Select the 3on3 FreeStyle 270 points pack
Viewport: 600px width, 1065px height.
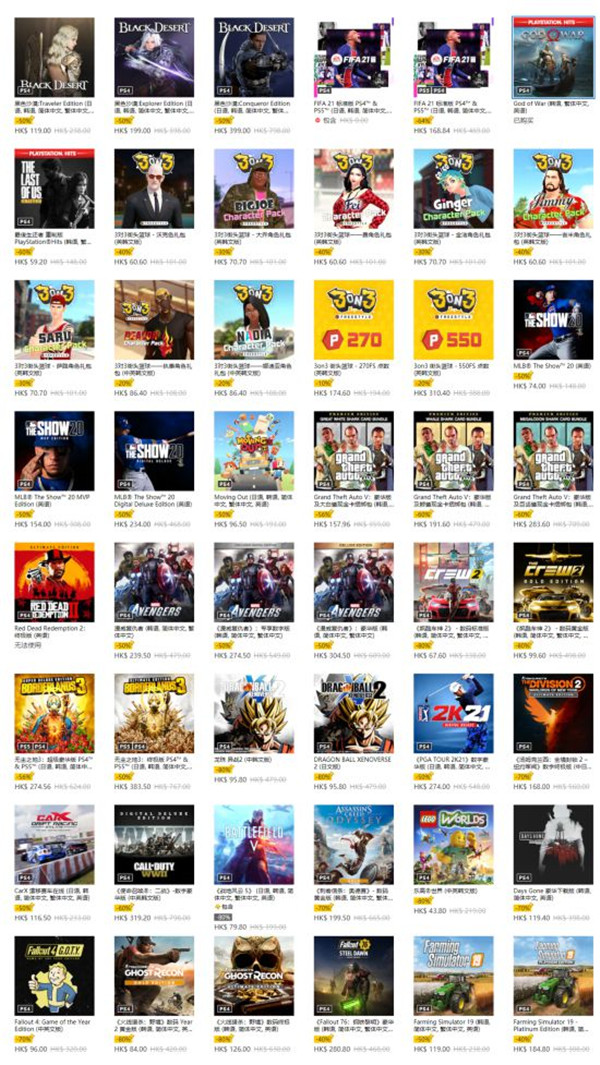coord(353,320)
